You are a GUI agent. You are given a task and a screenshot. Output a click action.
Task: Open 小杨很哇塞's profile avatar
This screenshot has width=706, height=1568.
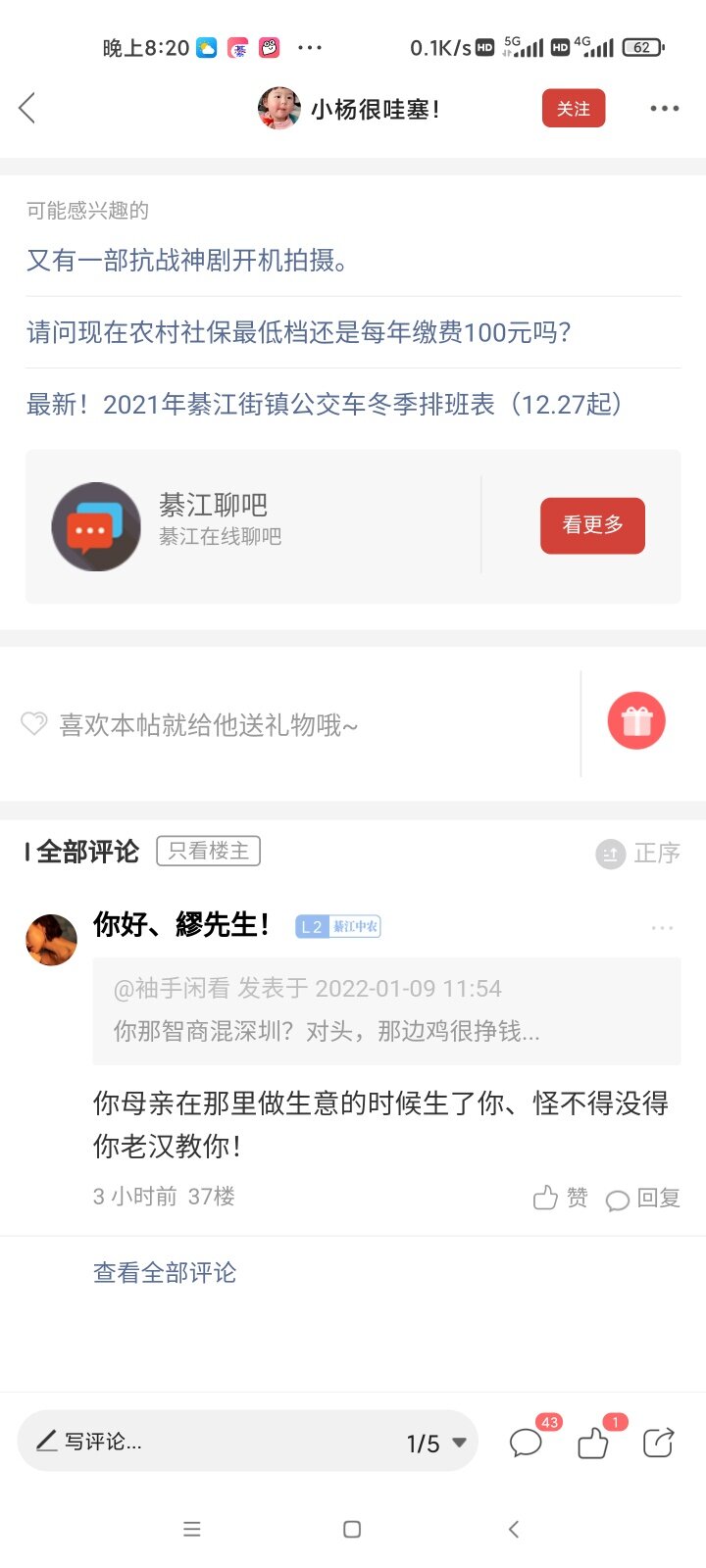(278, 108)
